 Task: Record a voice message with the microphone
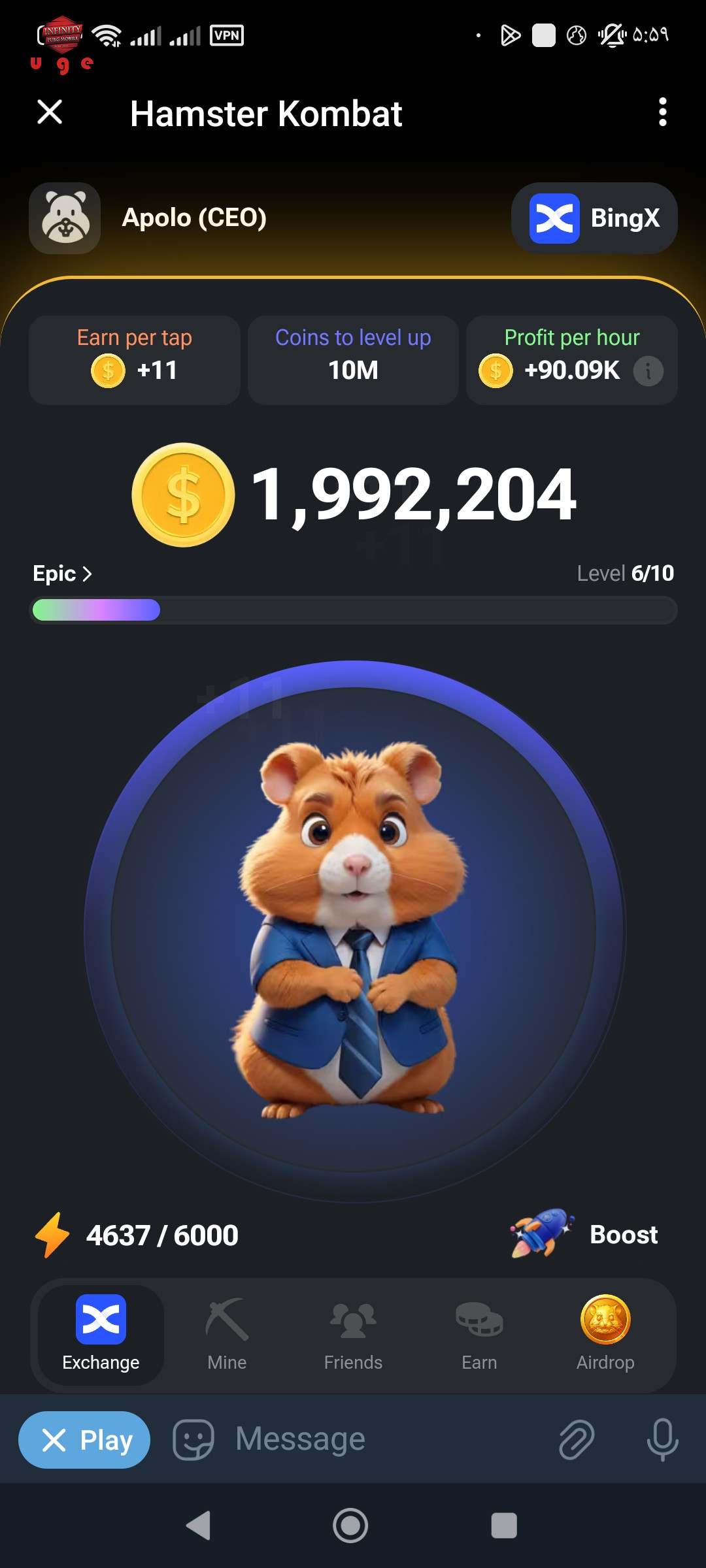pyautogui.click(x=662, y=1440)
